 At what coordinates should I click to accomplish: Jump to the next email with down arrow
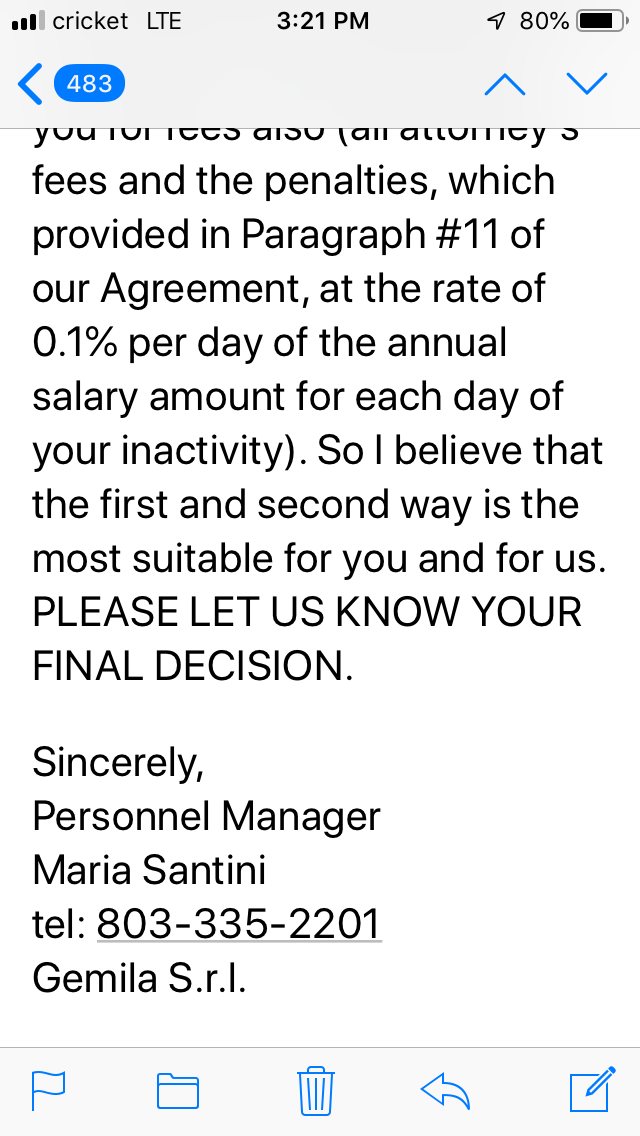(x=586, y=84)
